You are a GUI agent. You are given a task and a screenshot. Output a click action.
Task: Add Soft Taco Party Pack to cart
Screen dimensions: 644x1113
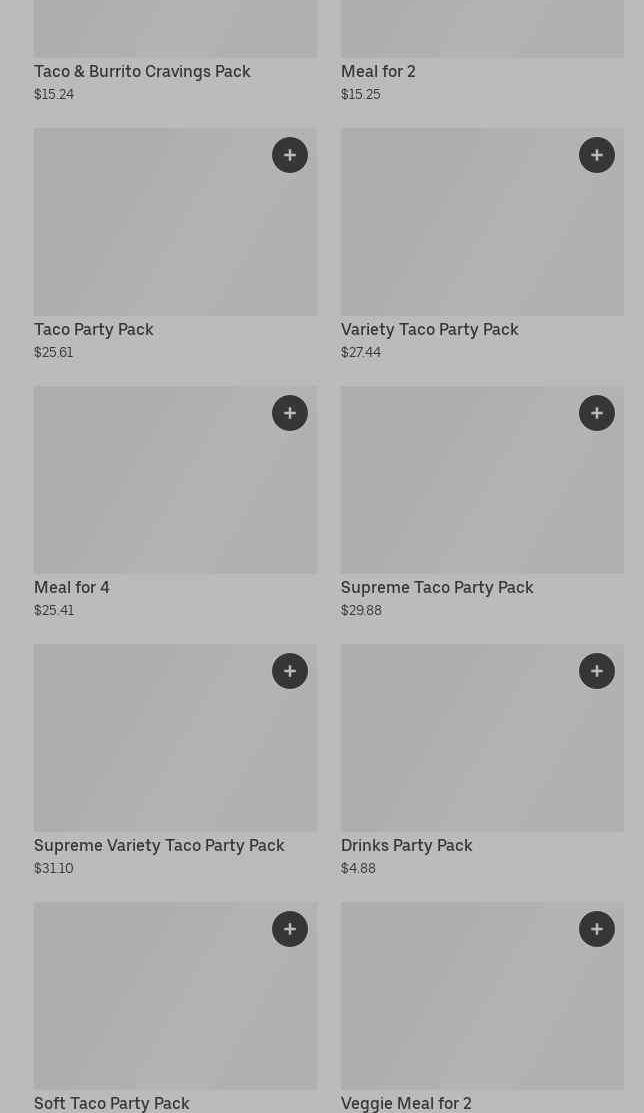[290, 929]
